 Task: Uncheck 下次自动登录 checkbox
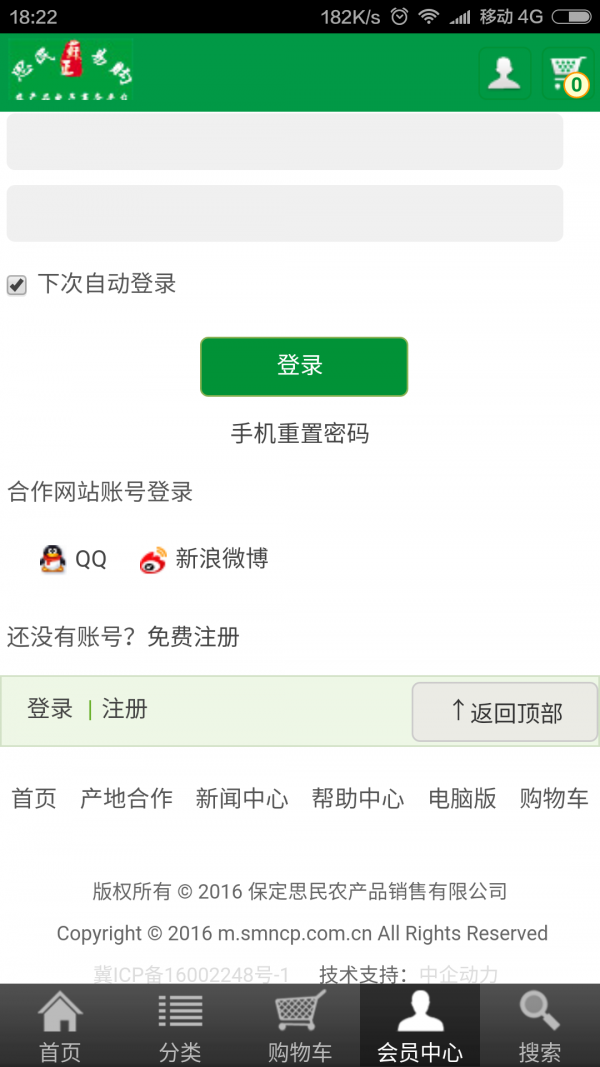point(17,285)
